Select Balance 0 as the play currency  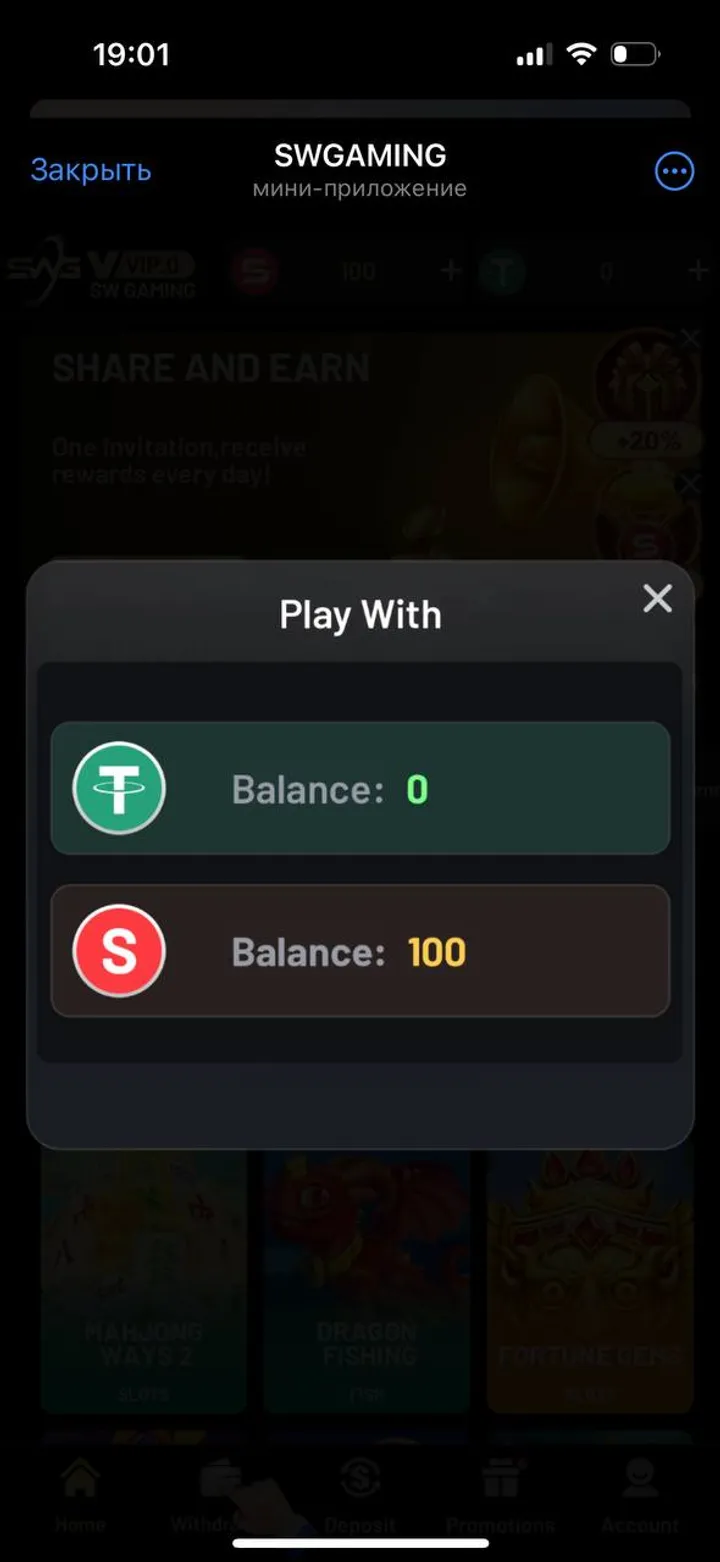[360, 788]
